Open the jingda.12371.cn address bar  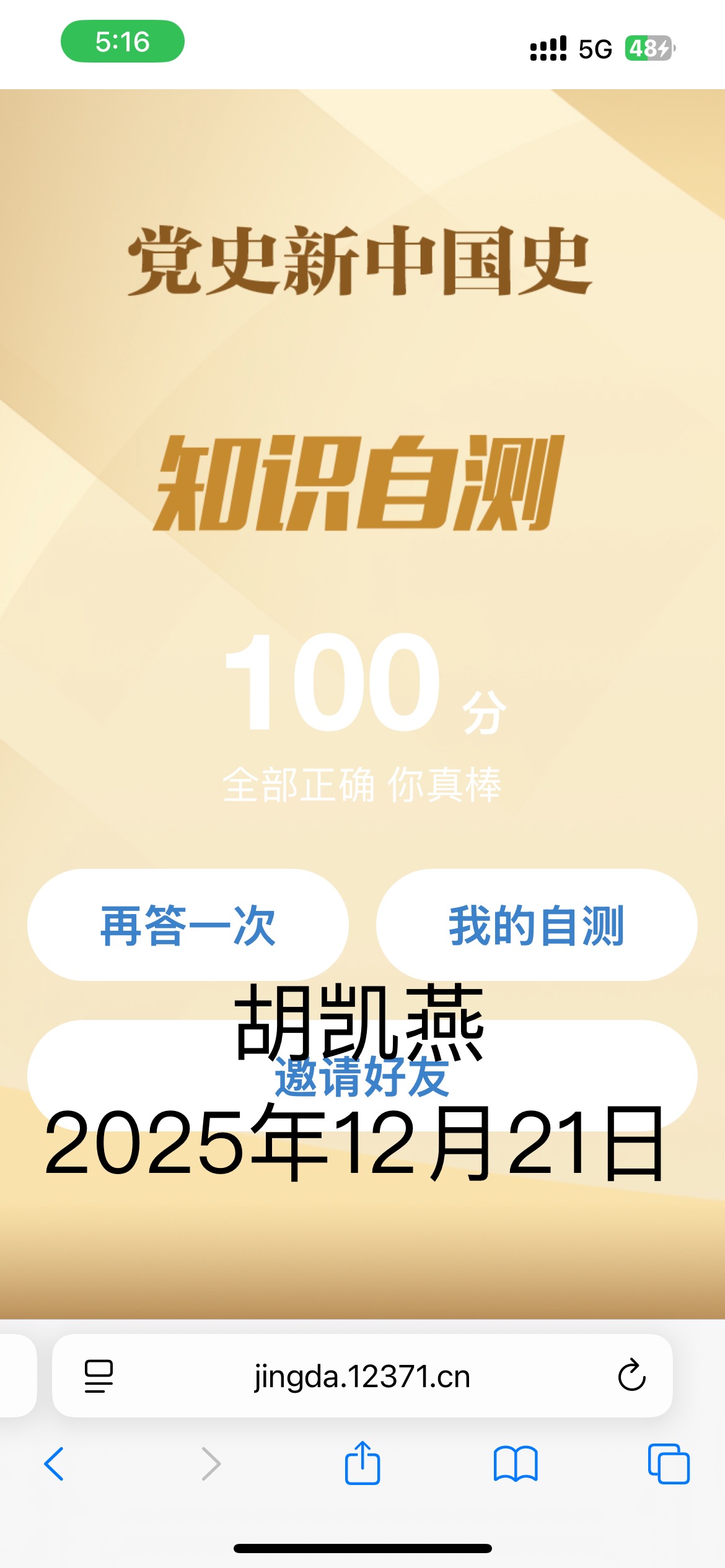(x=362, y=1376)
